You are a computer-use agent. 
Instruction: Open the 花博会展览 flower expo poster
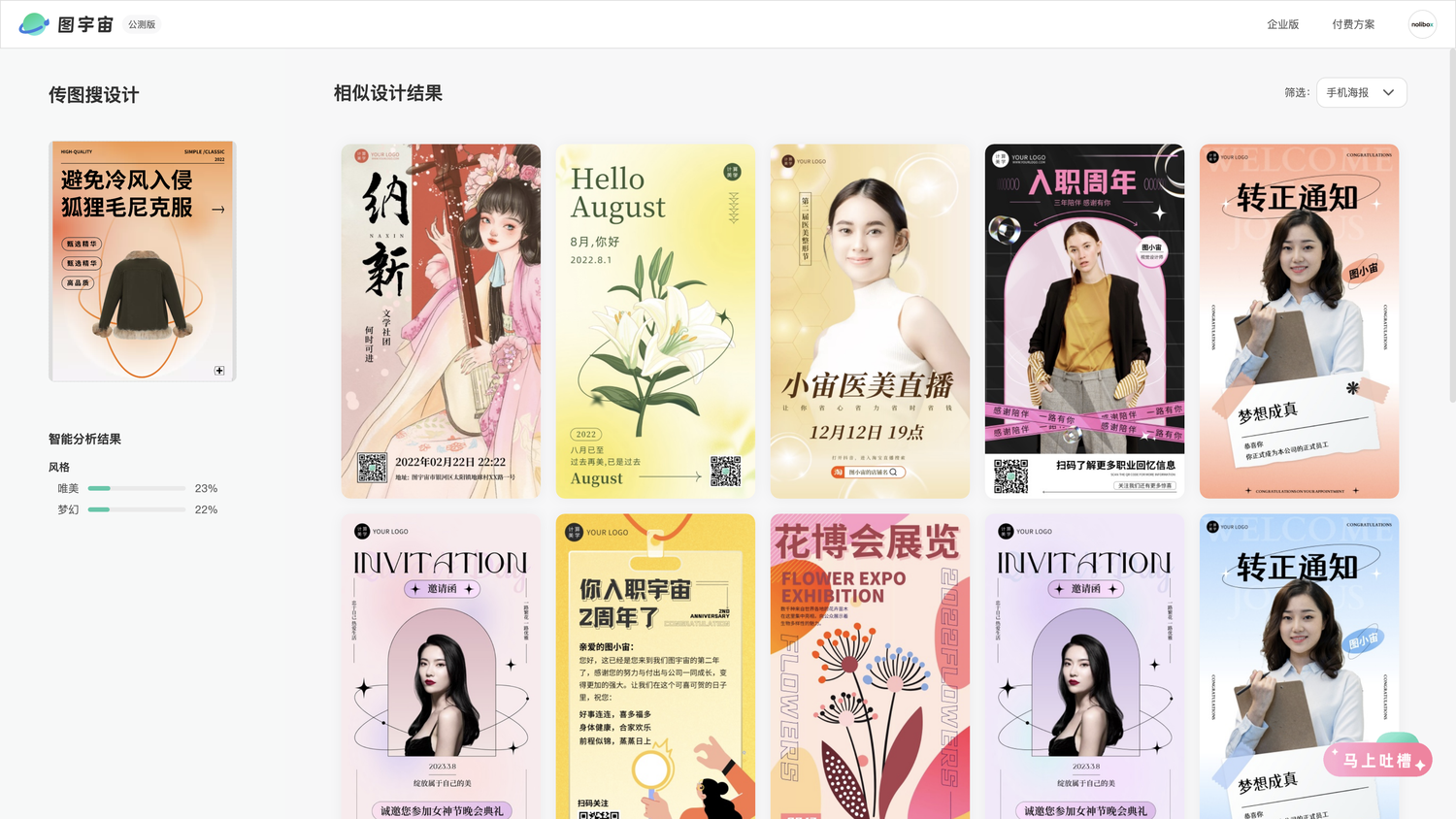[870, 666]
